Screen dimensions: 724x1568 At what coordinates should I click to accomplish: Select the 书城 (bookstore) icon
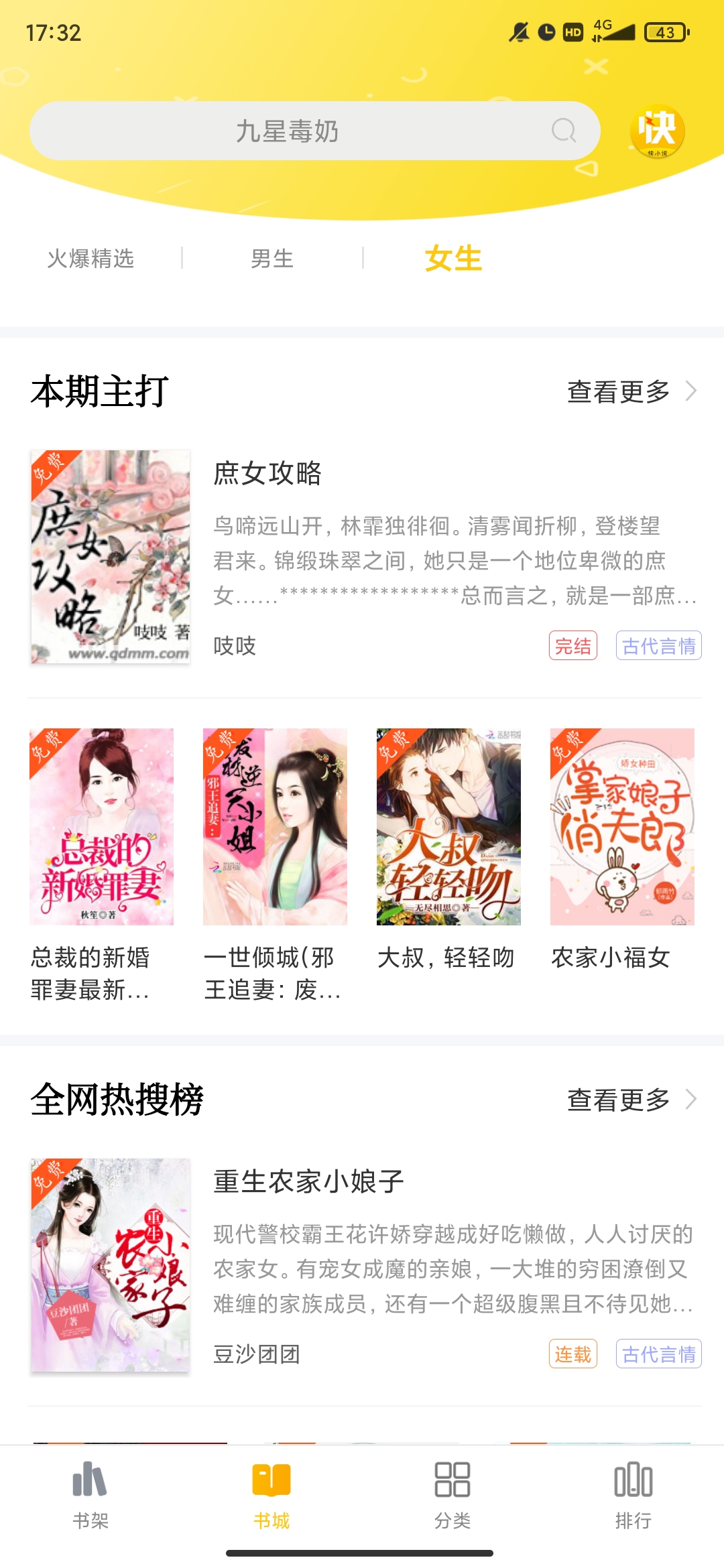[271, 1485]
